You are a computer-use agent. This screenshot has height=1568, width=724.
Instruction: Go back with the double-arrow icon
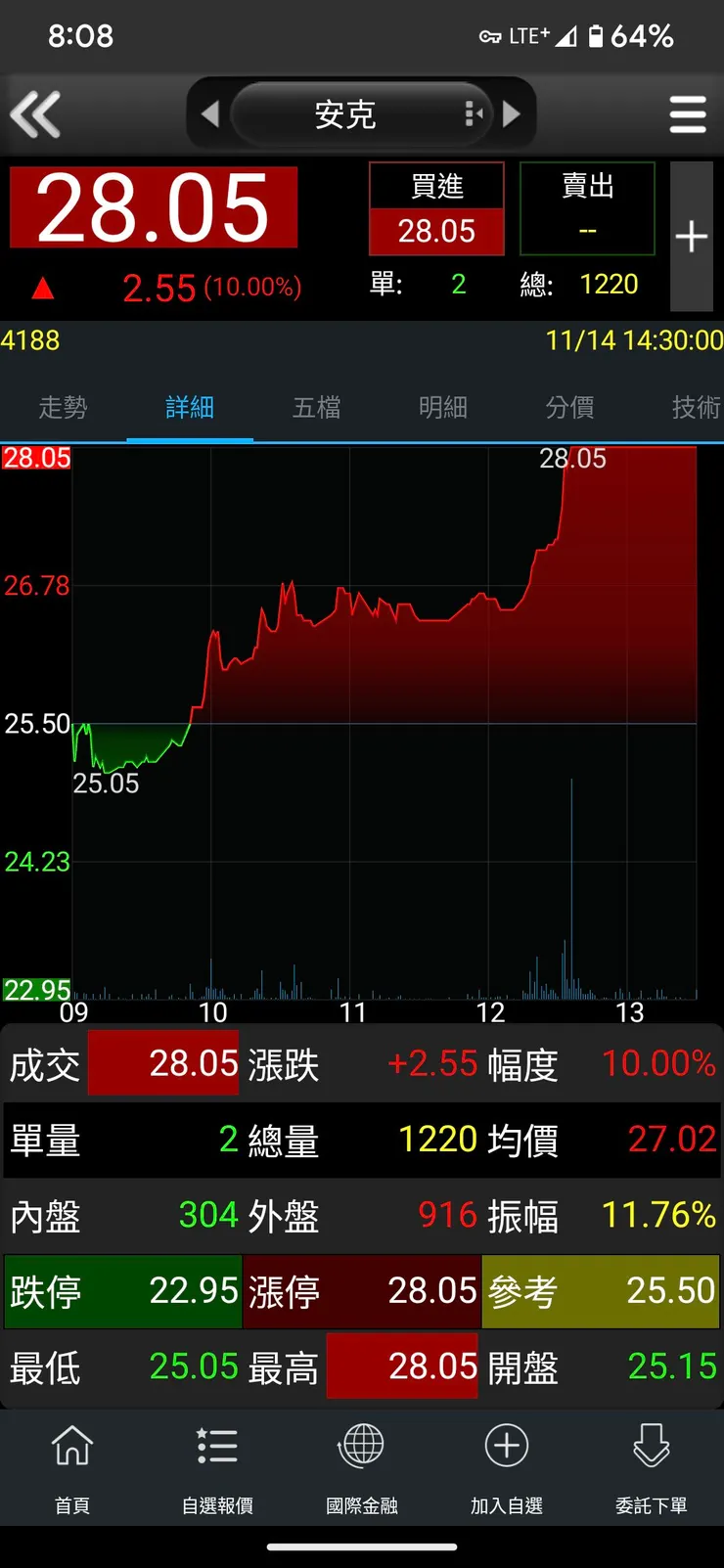point(36,114)
